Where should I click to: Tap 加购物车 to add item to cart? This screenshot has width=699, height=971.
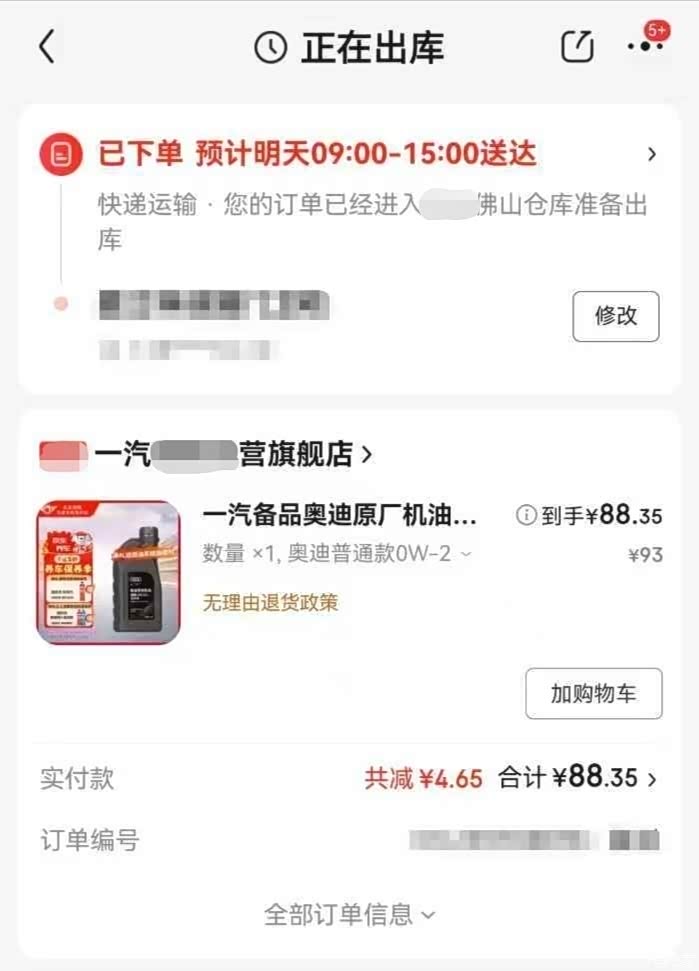[x=593, y=693]
